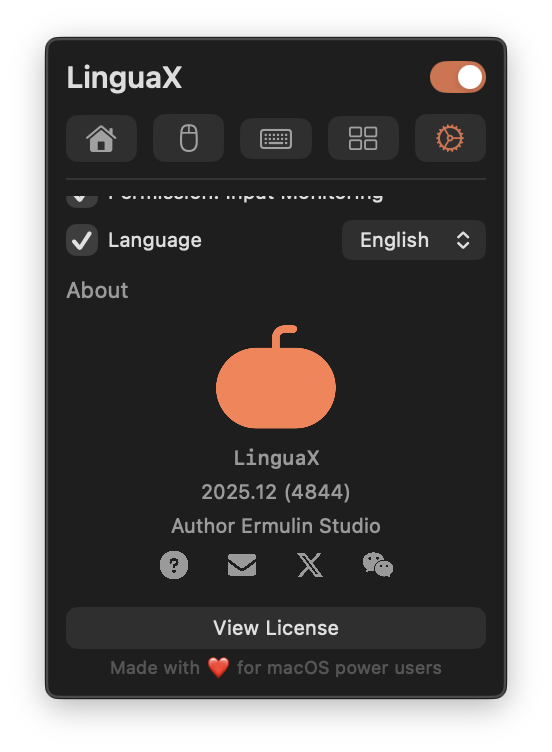Switch to the grid layout tab
Image resolution: width=552 pixels, height=752 pixels.
click(363, 139)
